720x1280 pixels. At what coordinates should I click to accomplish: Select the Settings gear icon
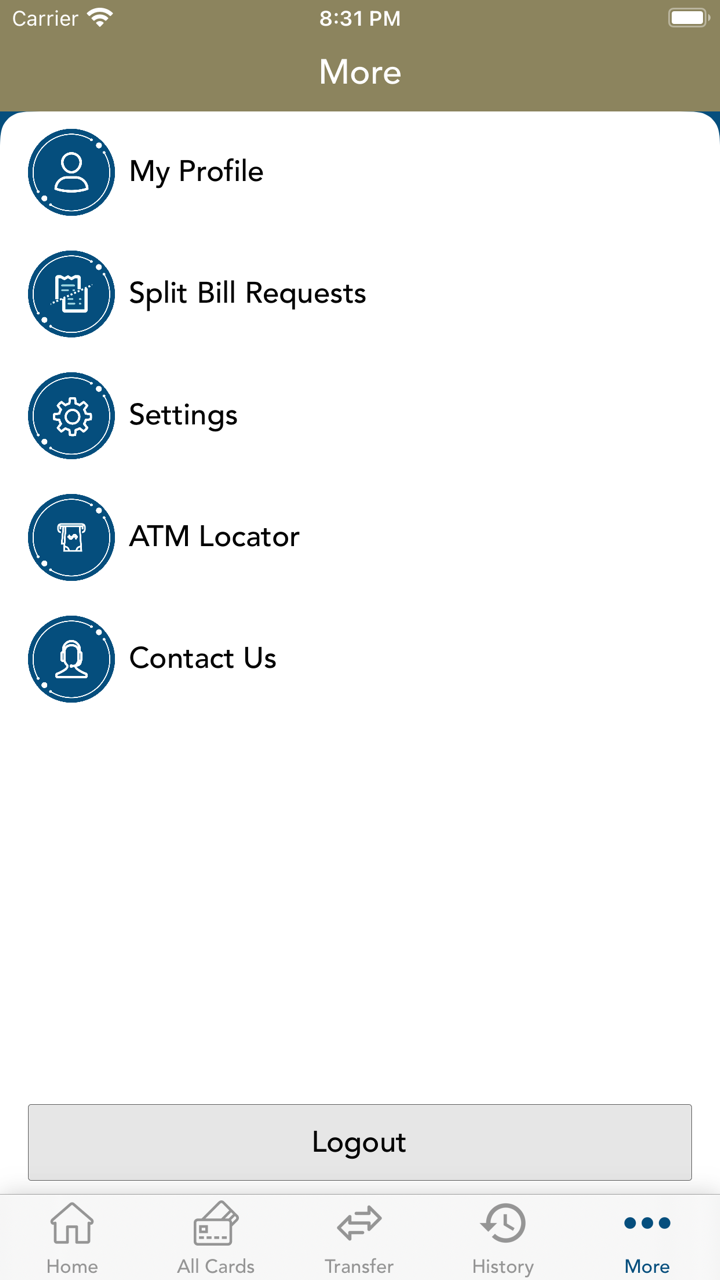[x=71, y=415]
